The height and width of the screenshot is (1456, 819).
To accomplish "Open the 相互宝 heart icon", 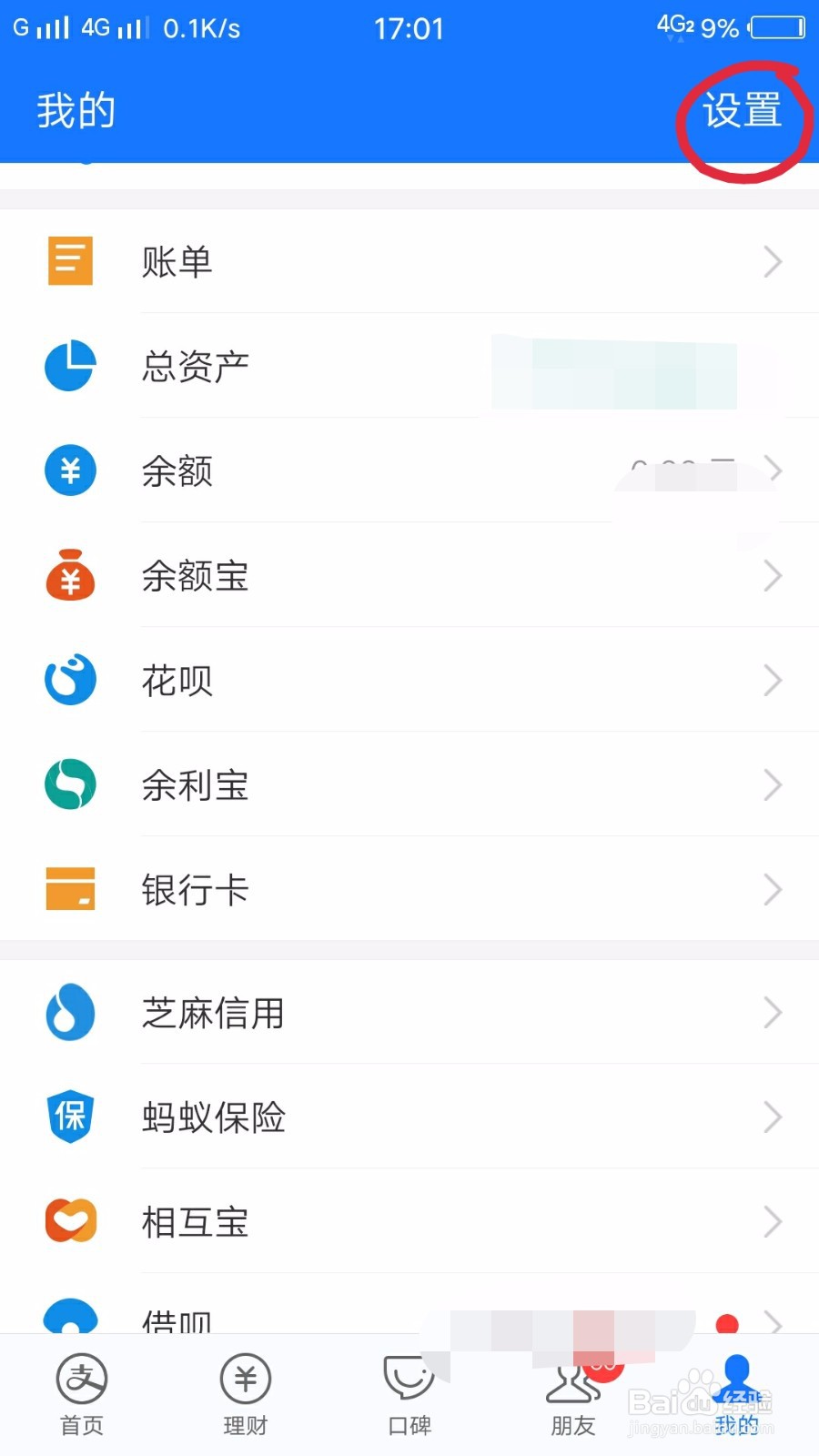I will coord(70,1221).
